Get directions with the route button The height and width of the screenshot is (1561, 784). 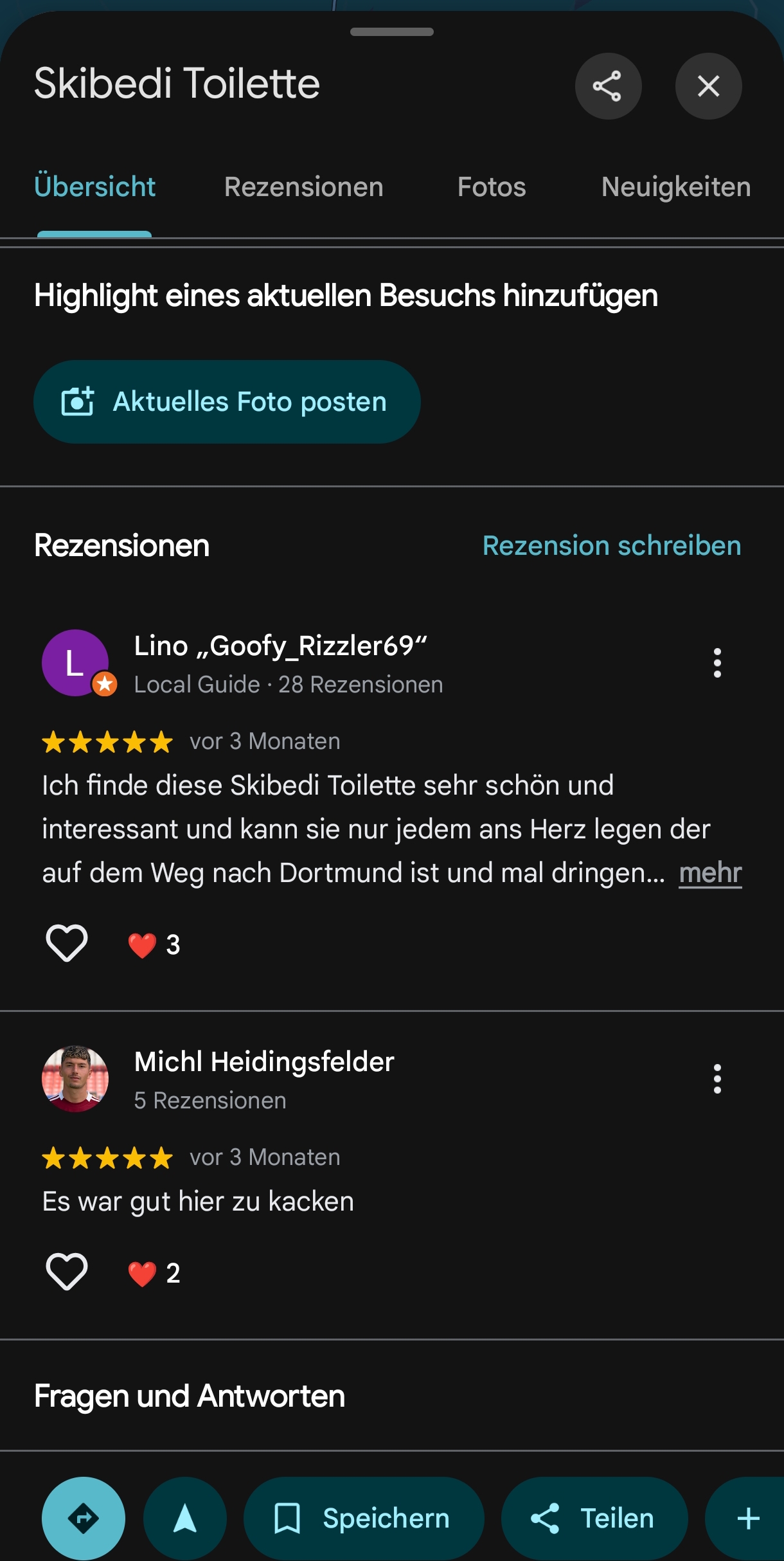84,1519
